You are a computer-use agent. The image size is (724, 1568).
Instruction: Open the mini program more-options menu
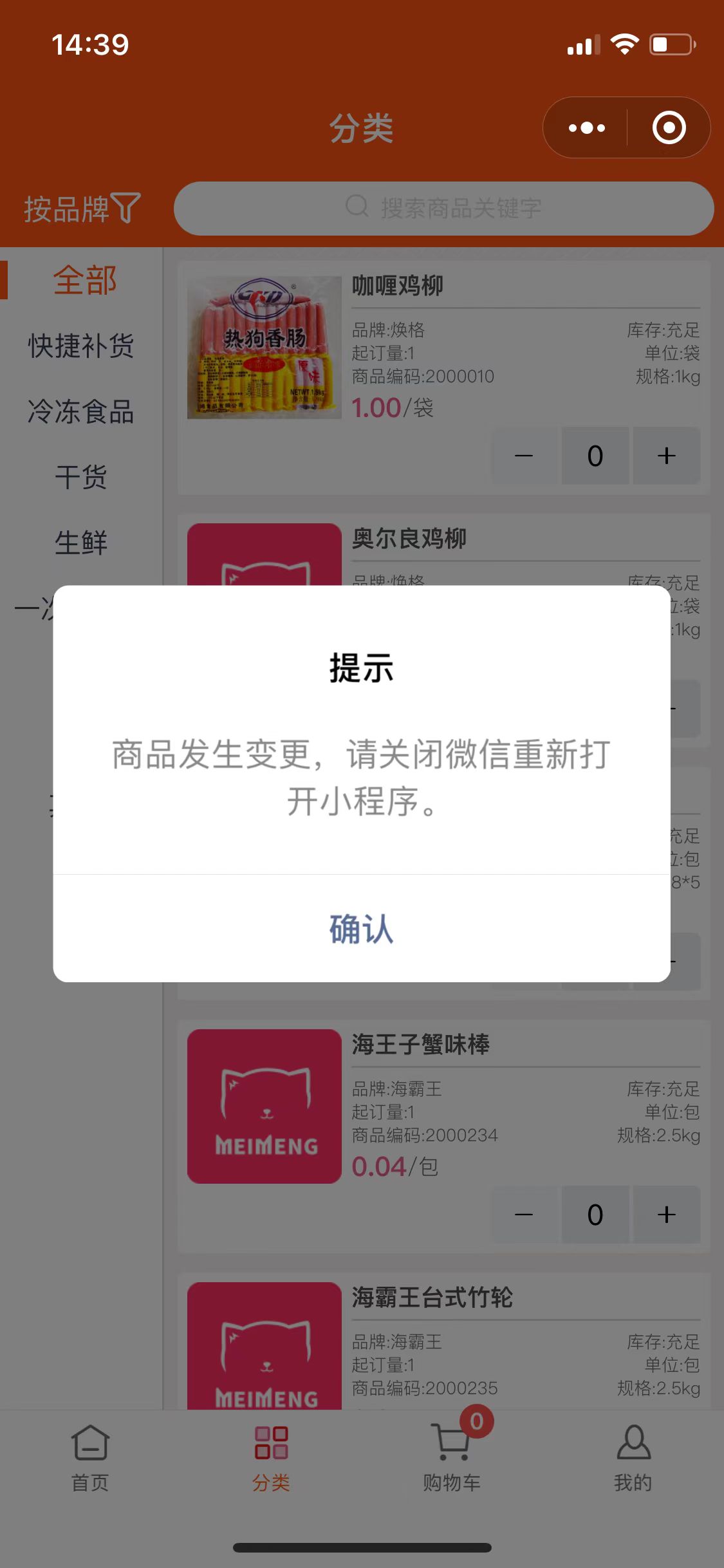coord(586,128)
